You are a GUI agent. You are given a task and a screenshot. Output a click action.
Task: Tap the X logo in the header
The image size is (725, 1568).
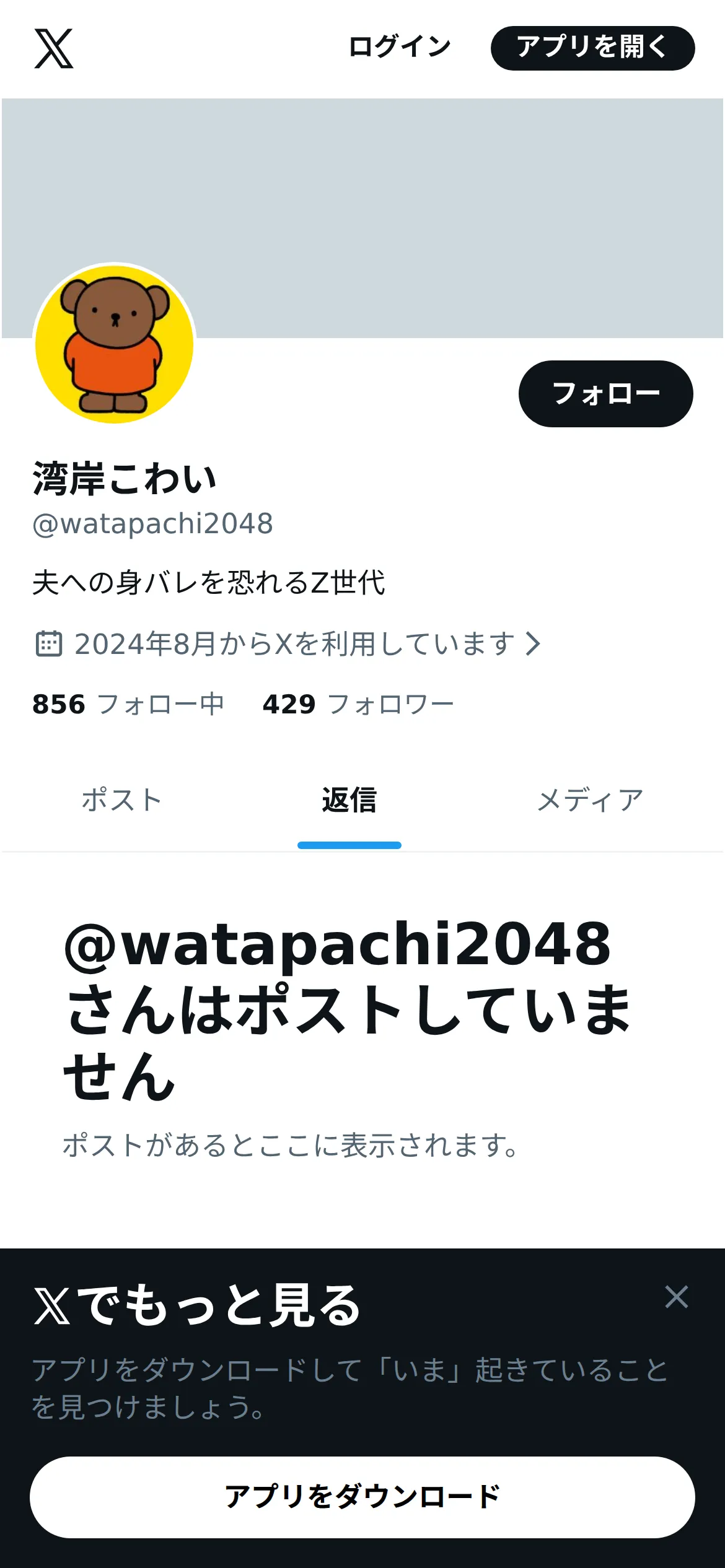coord(54,48)
